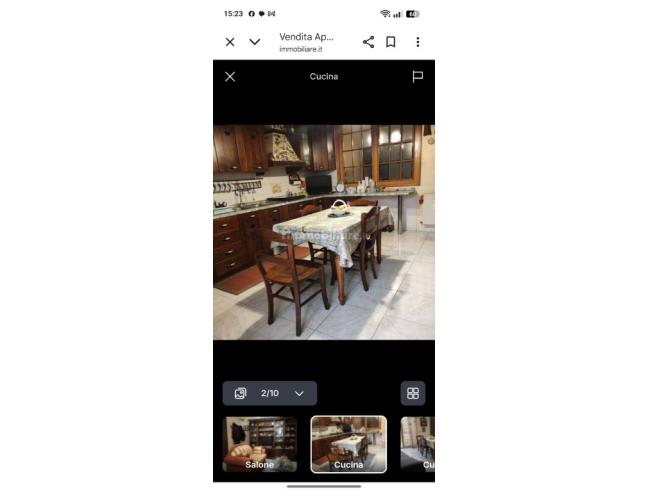Close the browser custom tab
The height and width of the screenshot is (492, 648).
[x=230, y=42]
